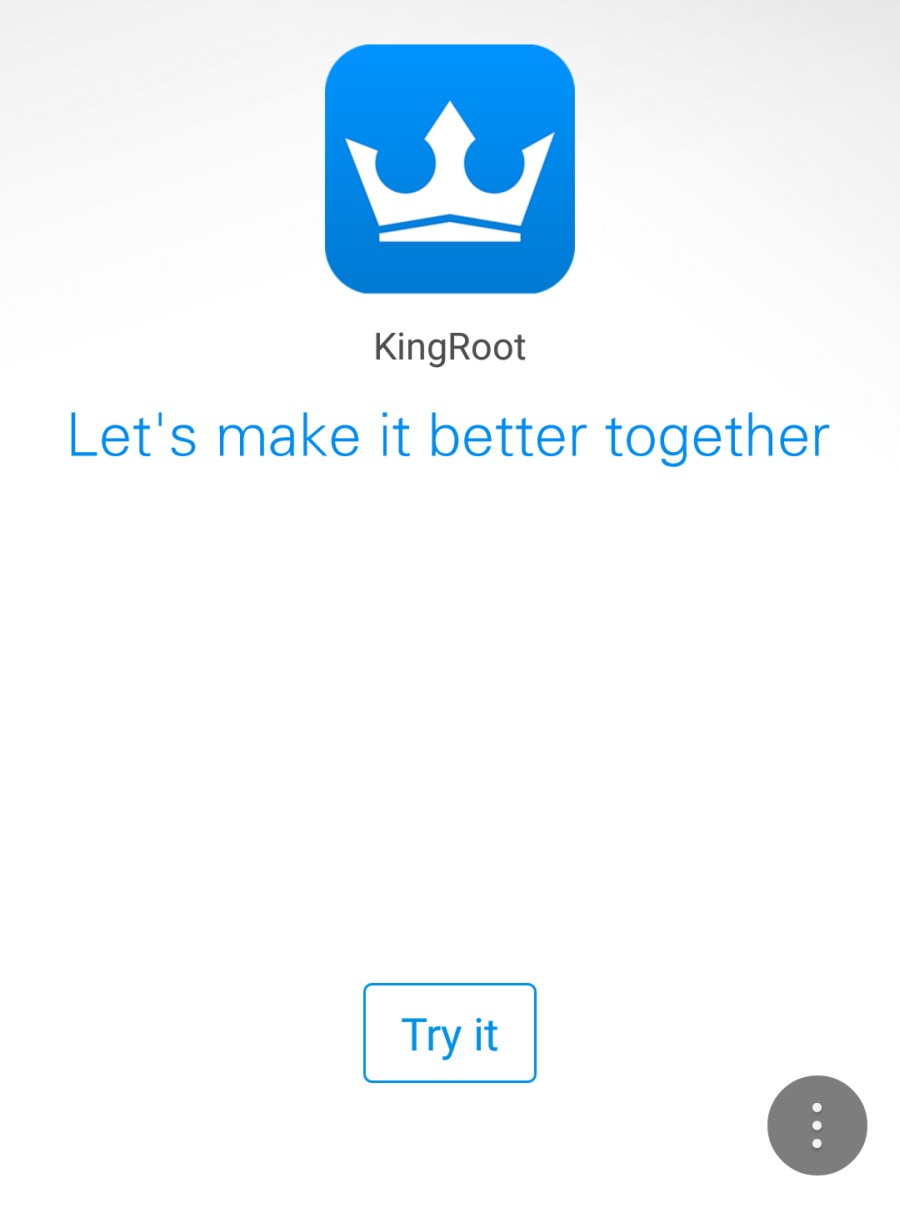Screen dimensions: 900x1208
Task: Open the three-dot overflow menu
Action: 817,1125
